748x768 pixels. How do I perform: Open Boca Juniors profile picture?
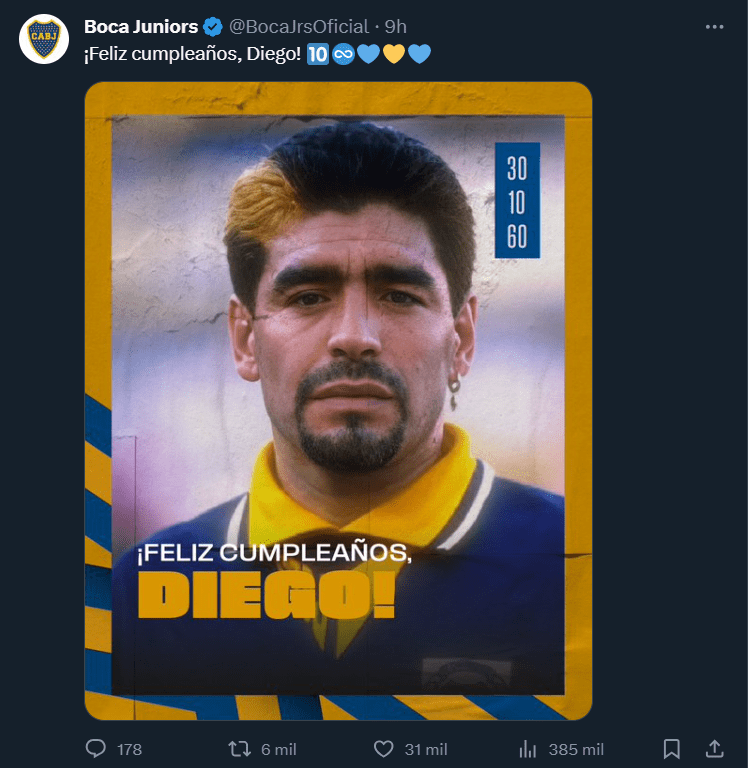pyautogui.click(x=43, y=39)
